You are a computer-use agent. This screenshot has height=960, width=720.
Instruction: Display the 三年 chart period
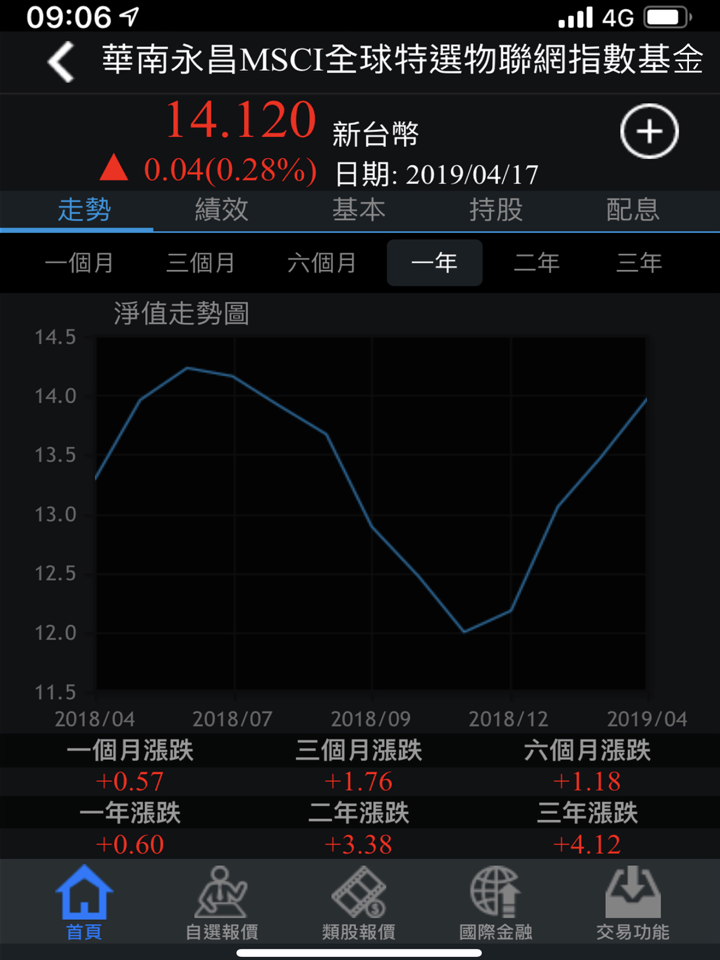click(639, 263)
